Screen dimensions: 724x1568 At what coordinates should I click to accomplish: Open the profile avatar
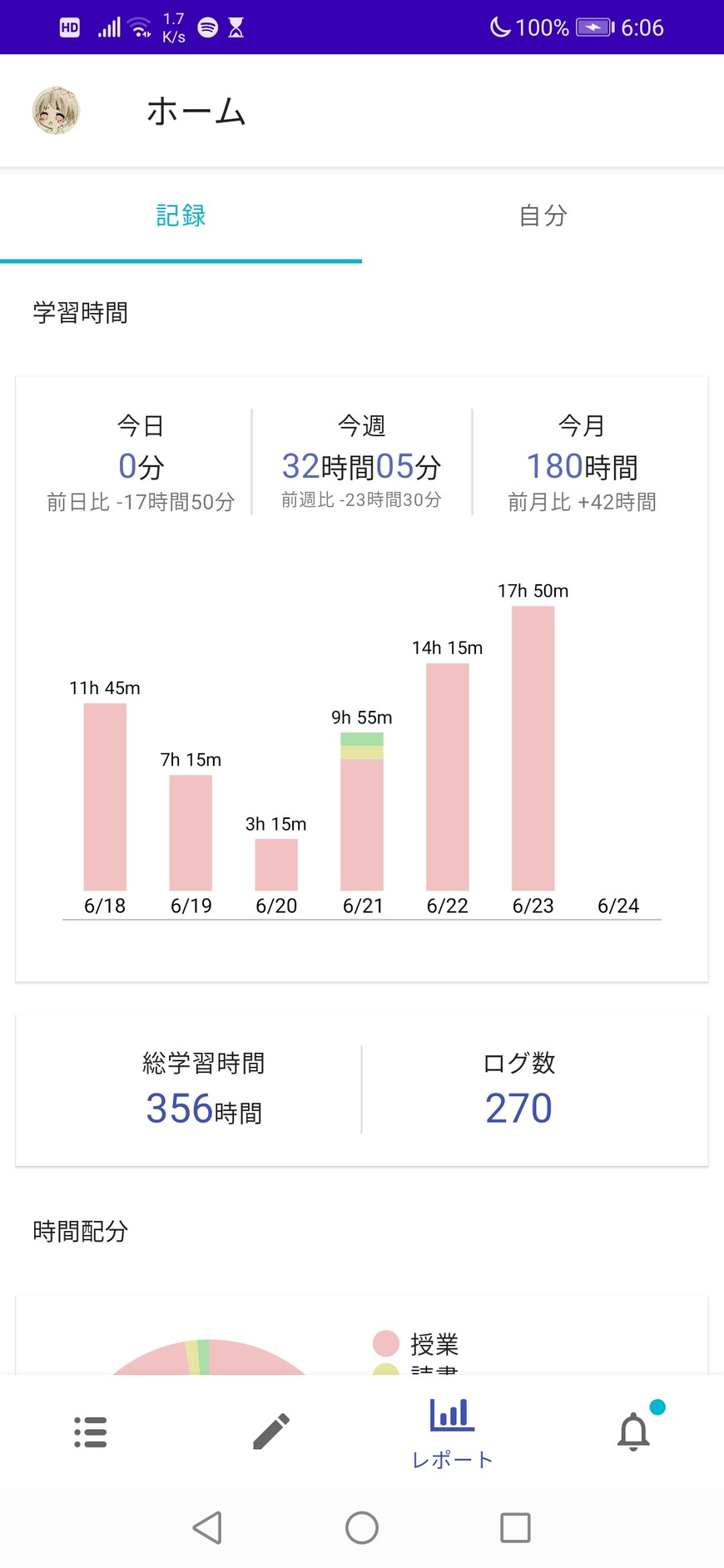coord(56,111)
